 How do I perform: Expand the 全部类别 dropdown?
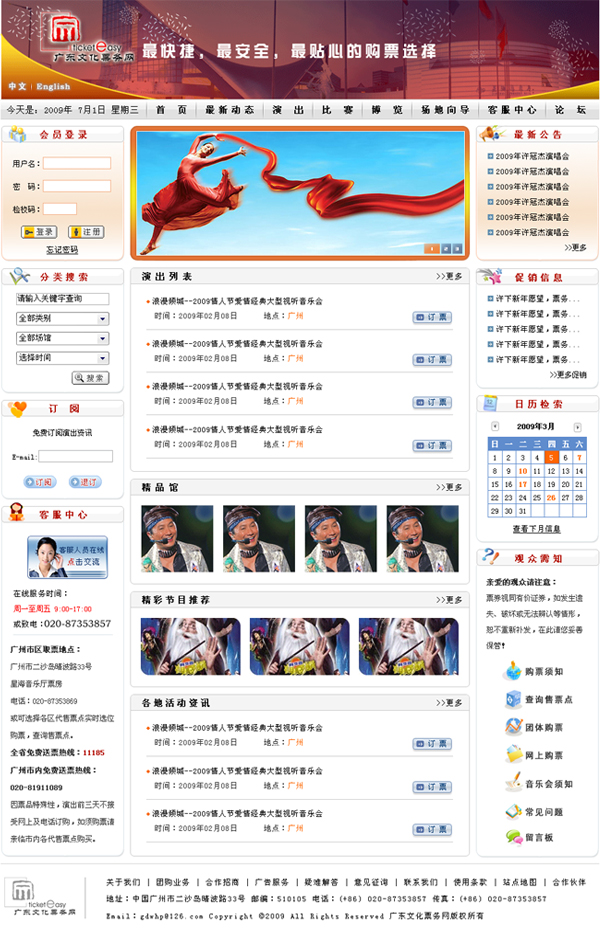[62, 319]
